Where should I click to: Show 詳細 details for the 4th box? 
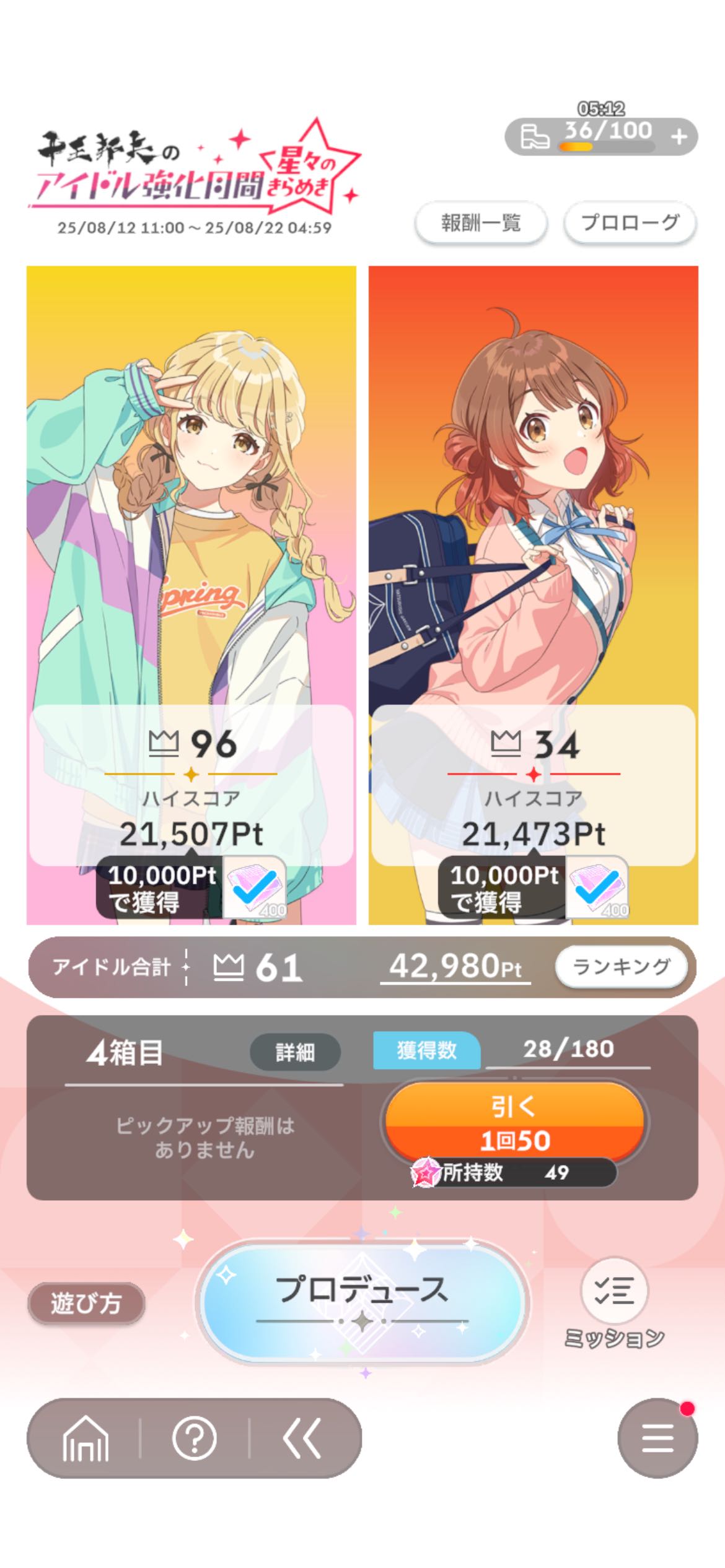[x=295, y=1052]
